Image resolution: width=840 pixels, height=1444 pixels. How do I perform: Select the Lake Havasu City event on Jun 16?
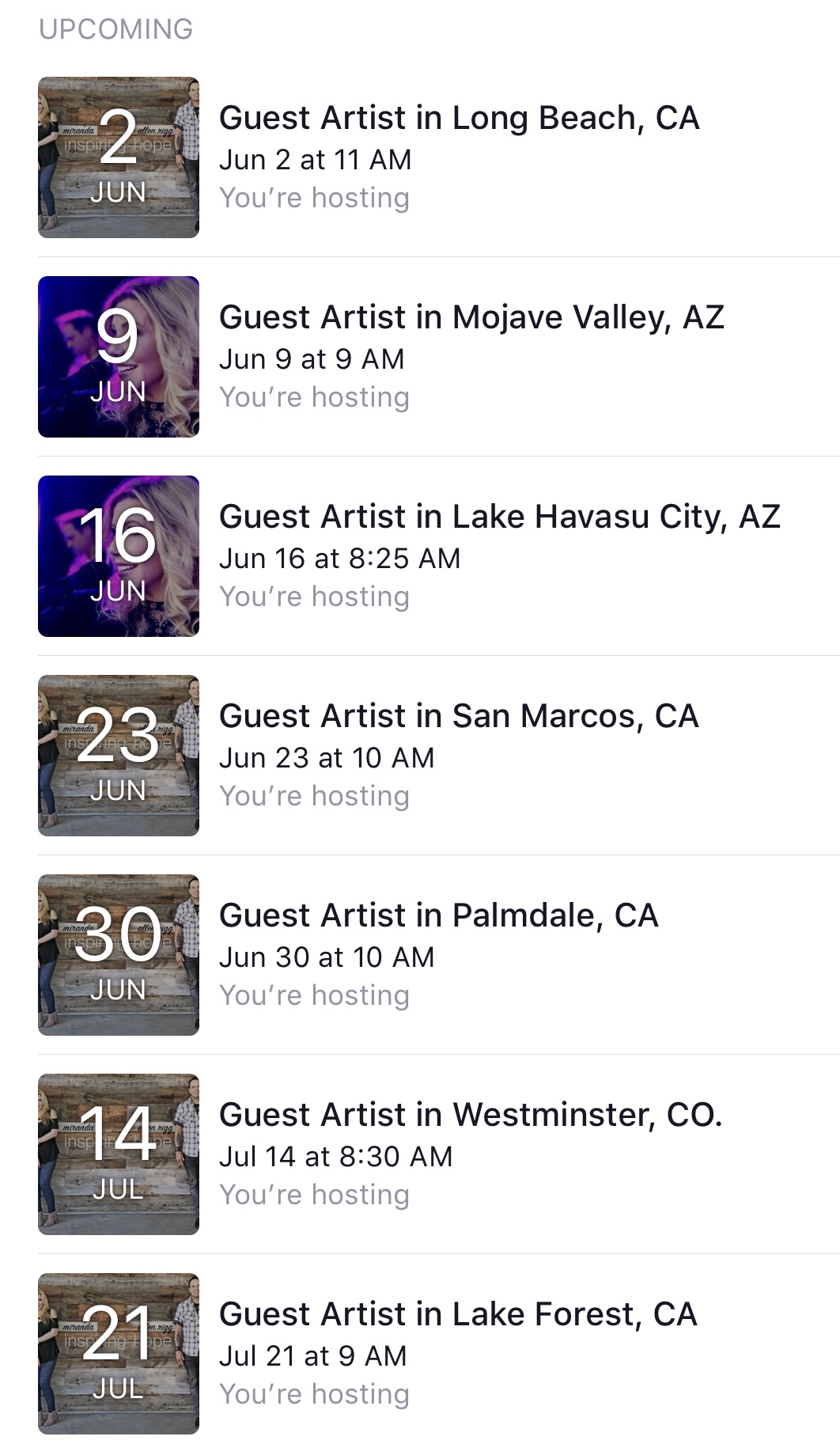[x=499, y=517]
